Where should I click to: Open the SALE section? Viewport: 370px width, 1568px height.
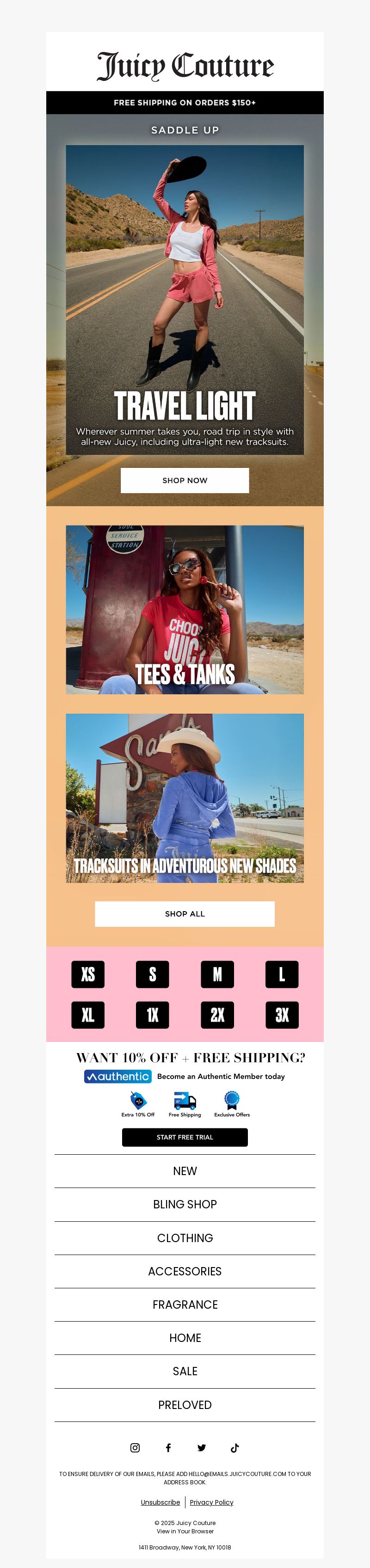pos(185,1371)
